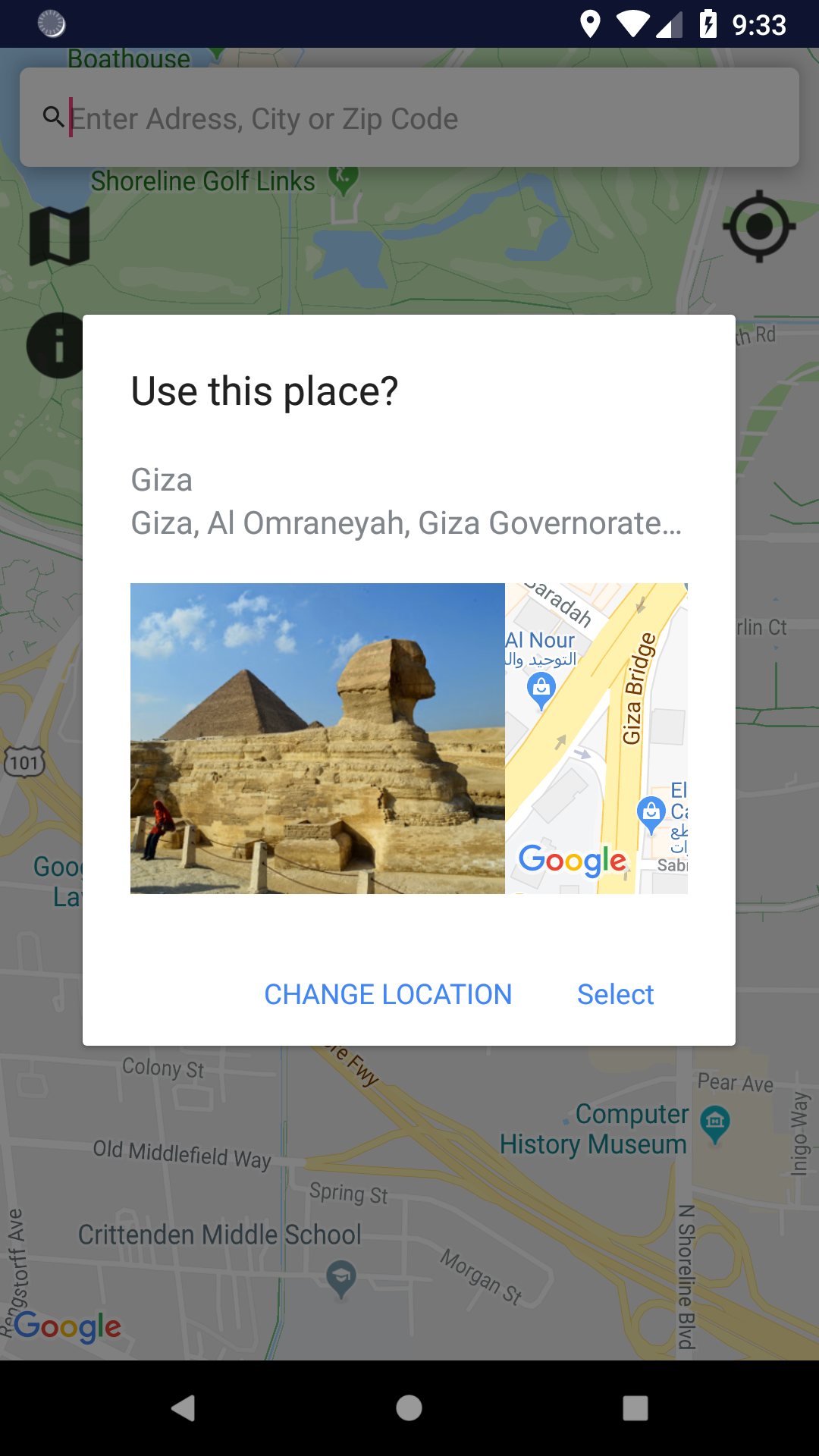Tap Select to confirm Giza
Viewport: 819px width, 1456px height.
[615, 994]
